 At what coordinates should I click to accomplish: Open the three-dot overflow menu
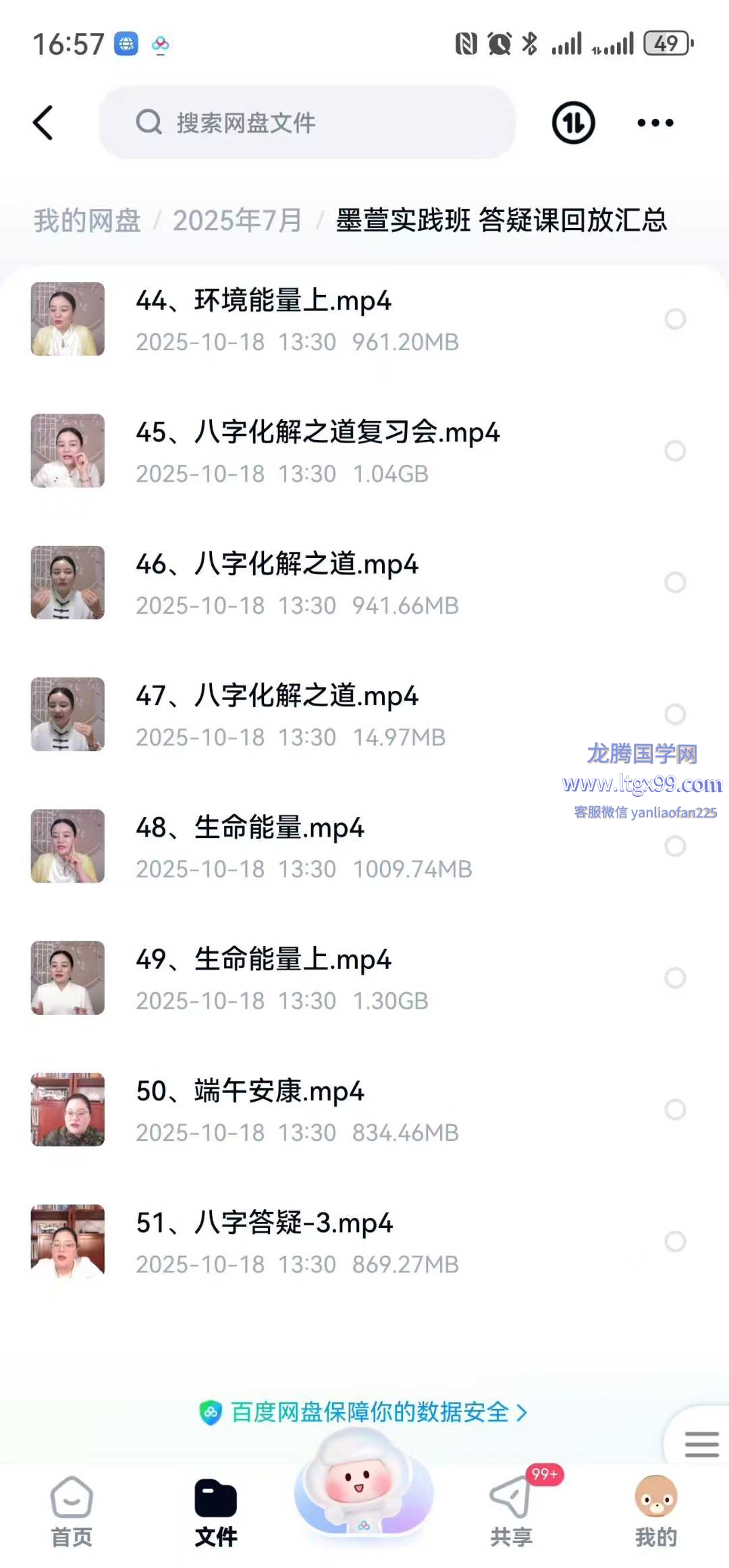coord(655,123)
